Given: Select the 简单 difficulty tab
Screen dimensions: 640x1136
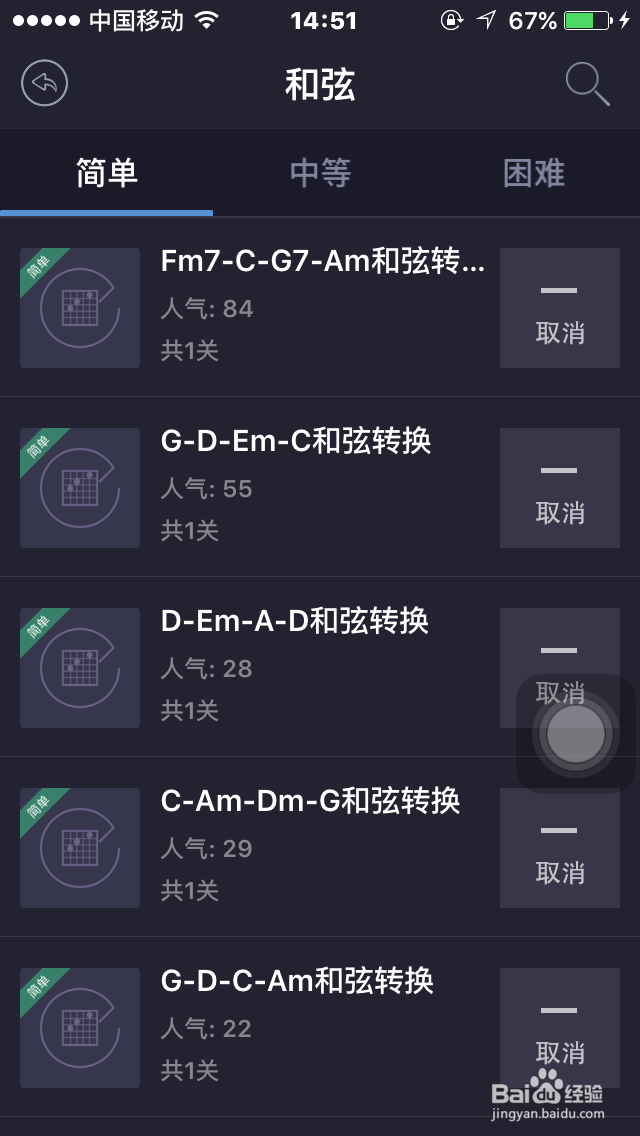Looking at the screenshot, I should coord(106,174).
